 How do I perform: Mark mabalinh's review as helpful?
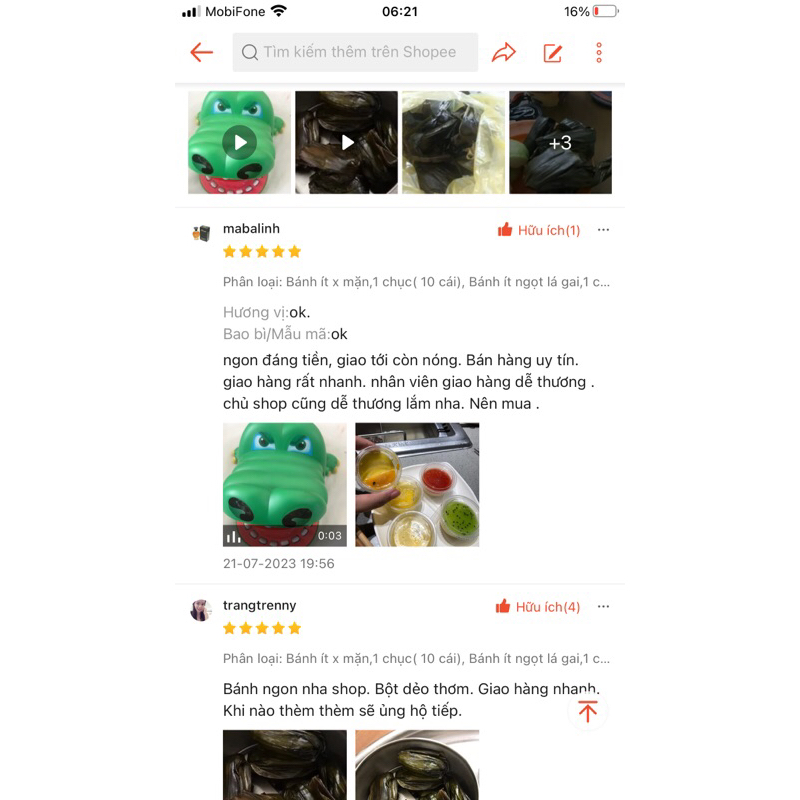[x=539, y=230]
